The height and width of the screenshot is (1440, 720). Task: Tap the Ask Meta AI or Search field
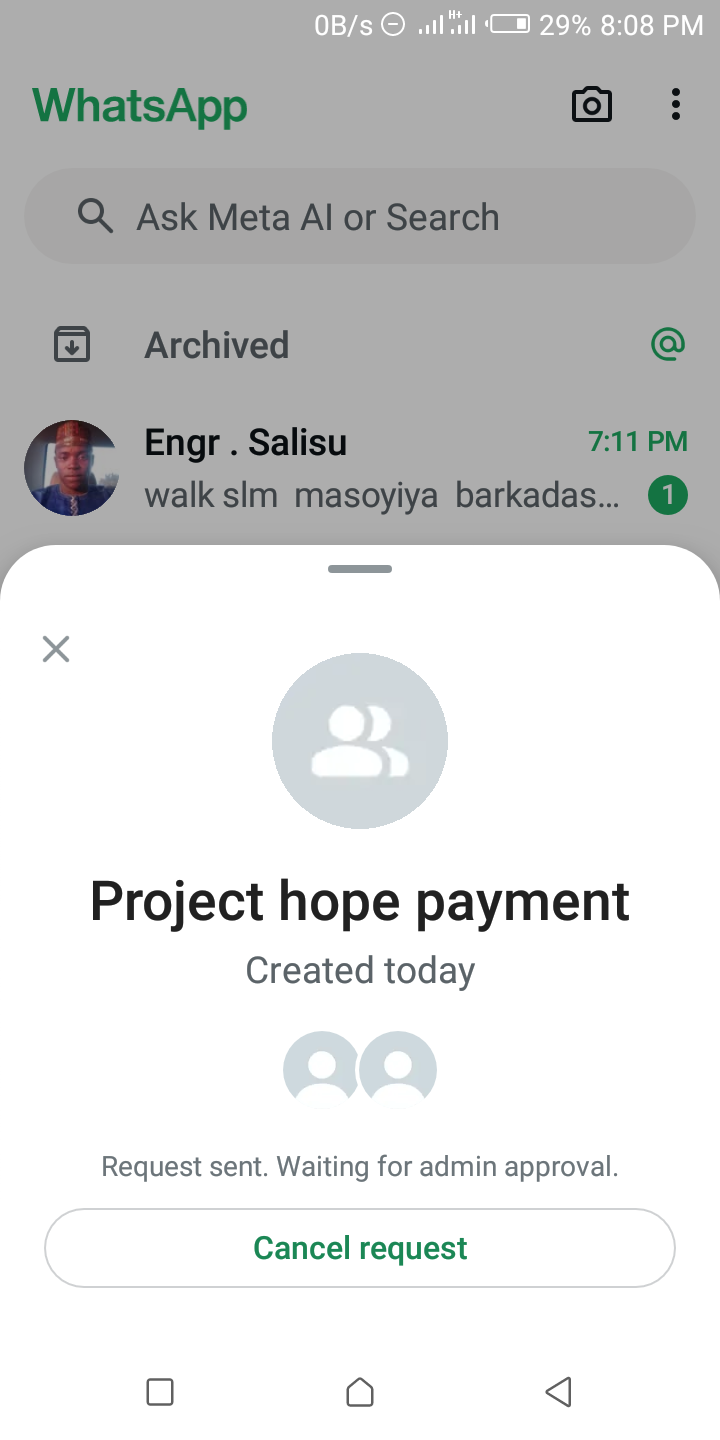point(360,217)
